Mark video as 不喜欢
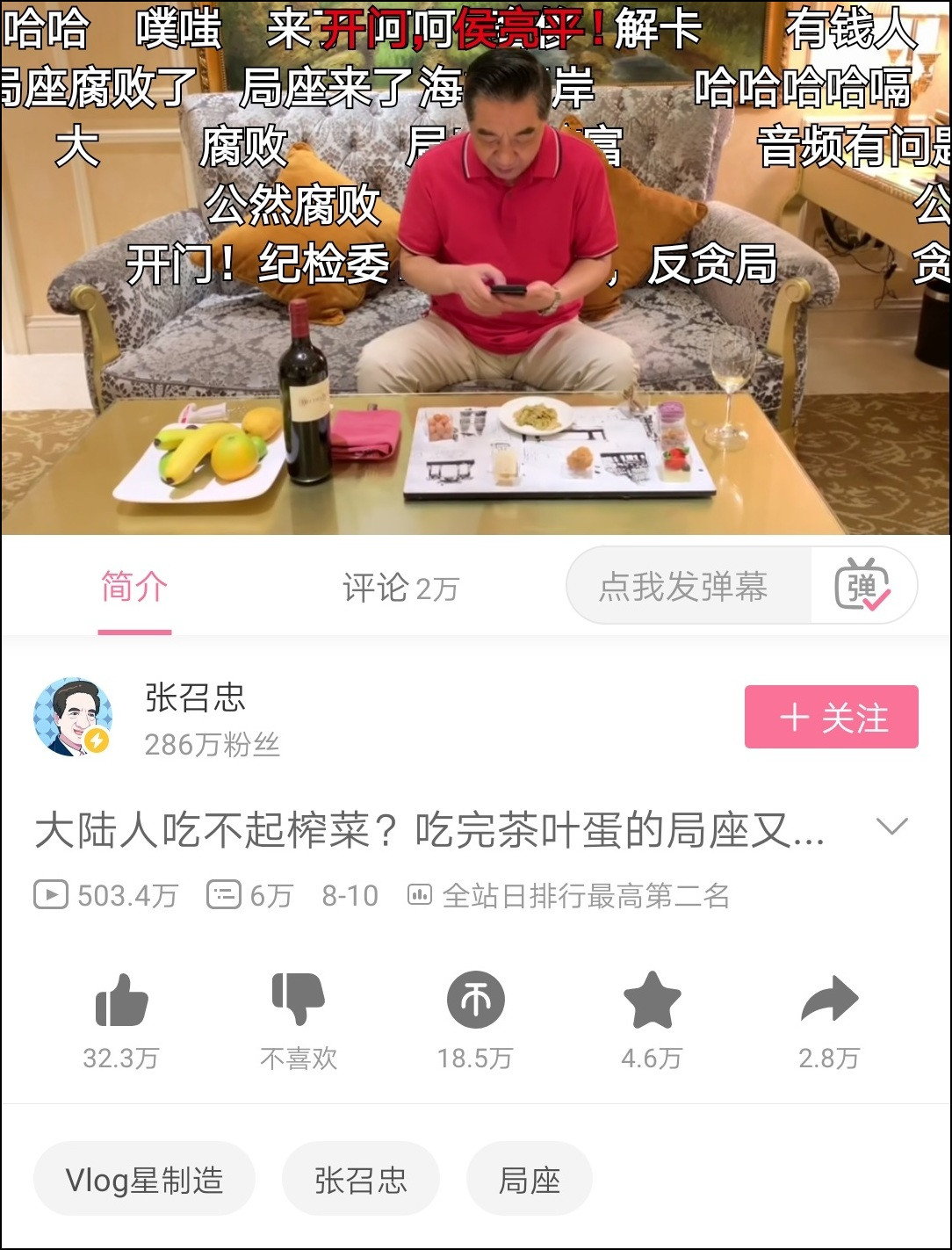This screenshot has width=952, height=1250. (x=299, y=1001)
